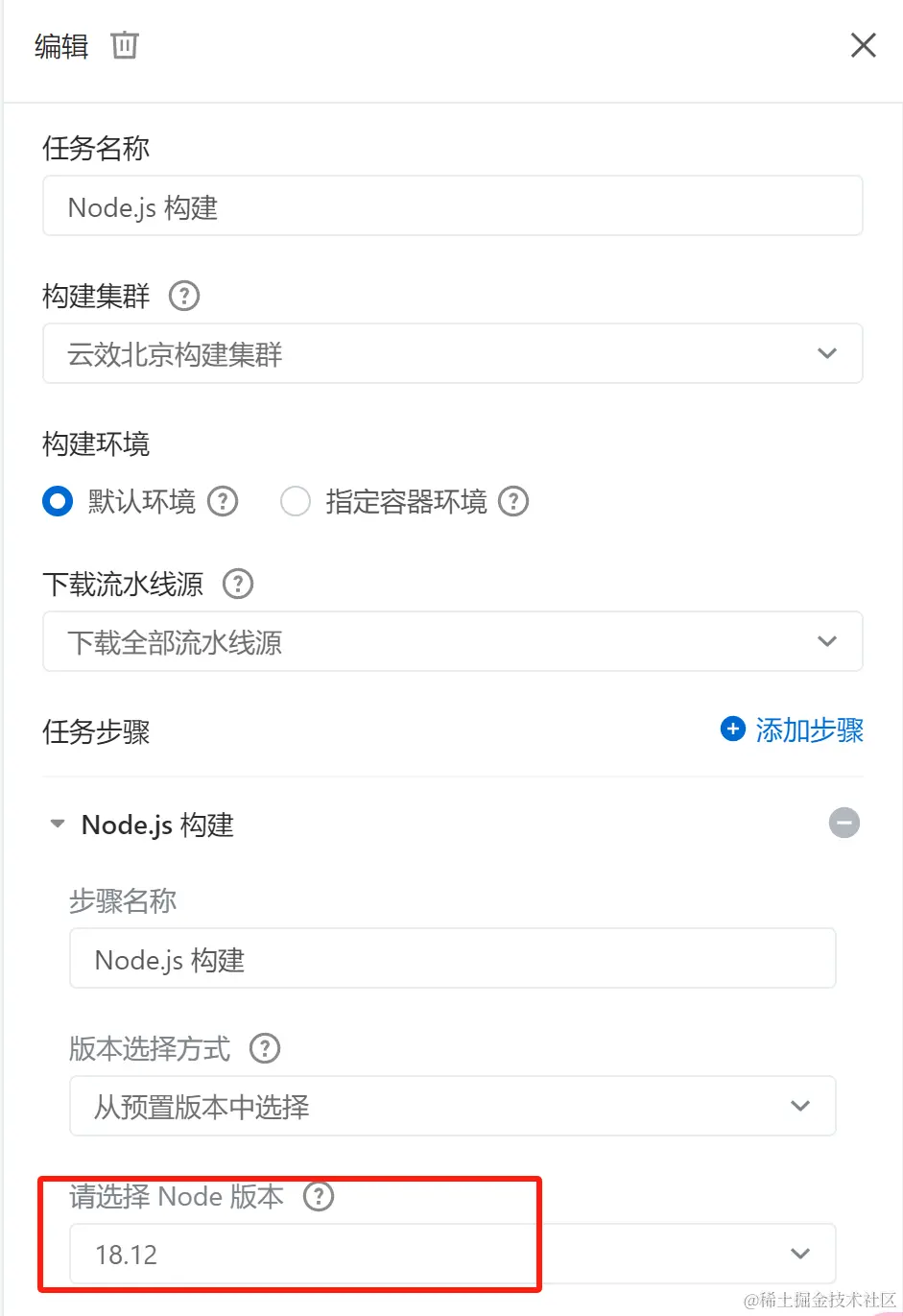This screenshot has height=1316, width=903.
Task: View help icon for Node 版本 selection
Action: coord(318,1197)
